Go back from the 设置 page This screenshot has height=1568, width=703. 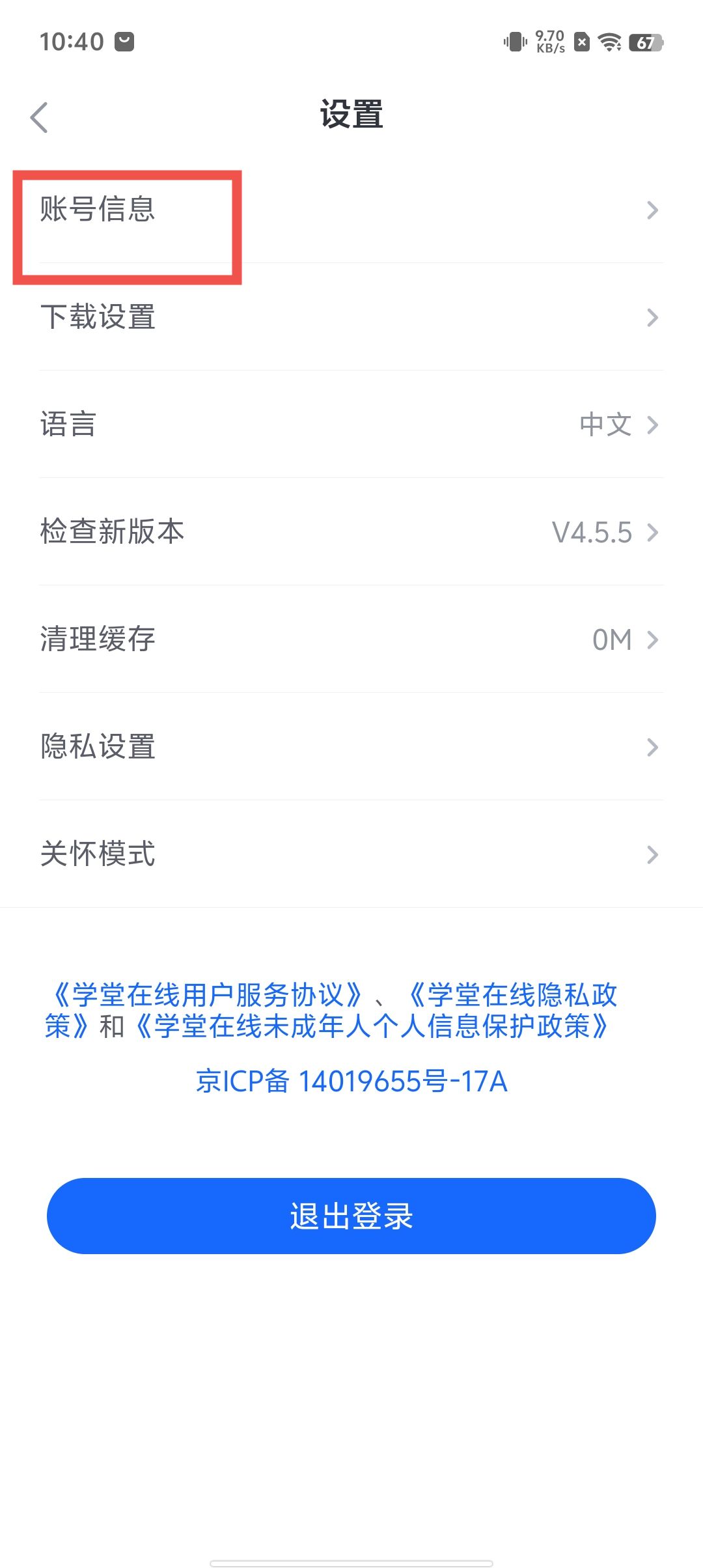[40, 118]
